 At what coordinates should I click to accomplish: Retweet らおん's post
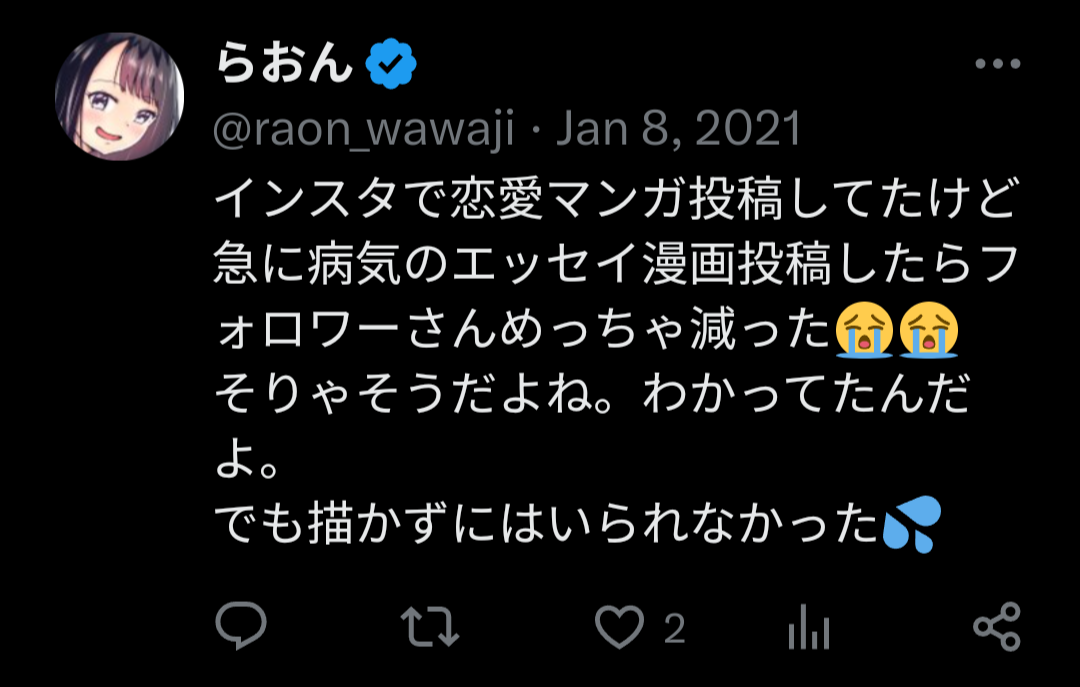click(429, 628)
